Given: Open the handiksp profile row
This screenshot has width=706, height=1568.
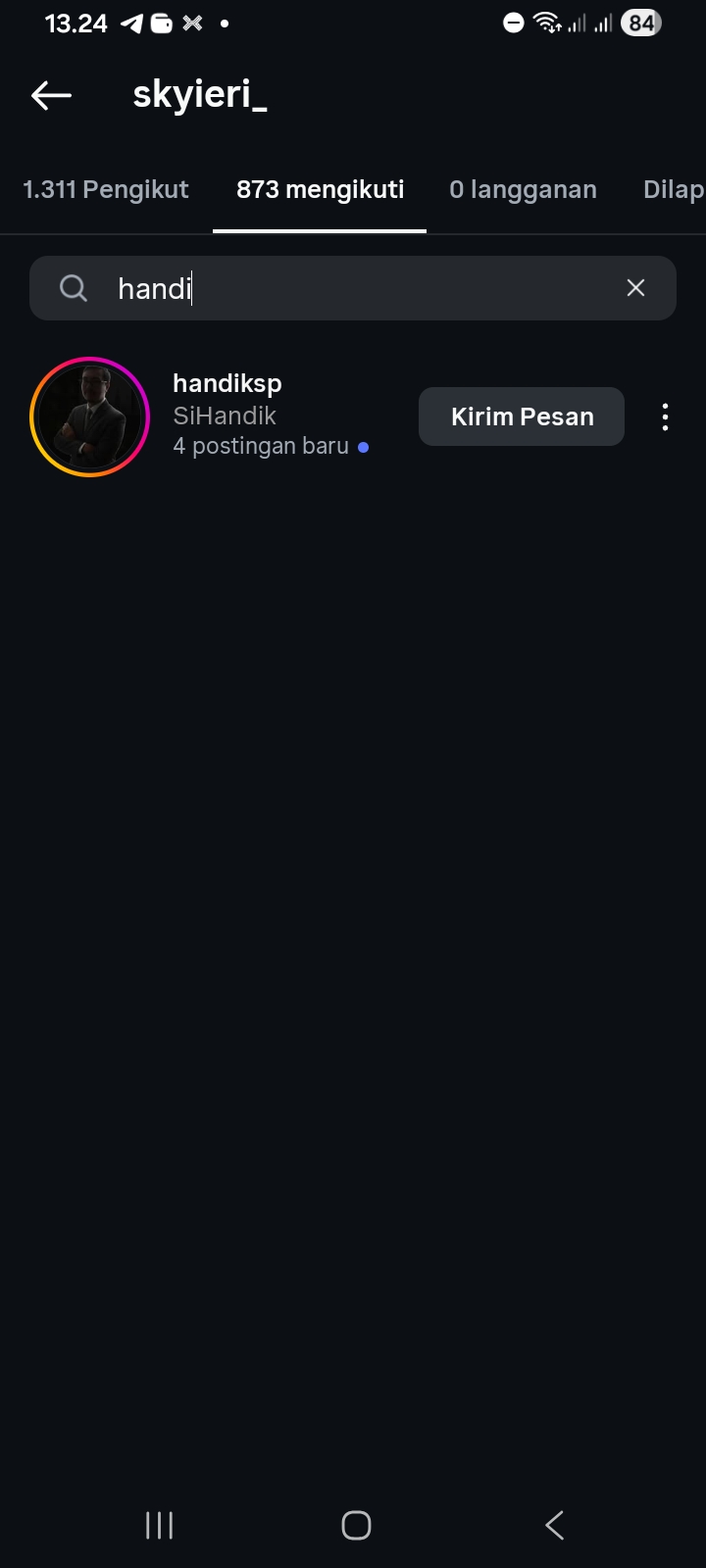Looking at the screenshot, I should (x=265, y=416).
